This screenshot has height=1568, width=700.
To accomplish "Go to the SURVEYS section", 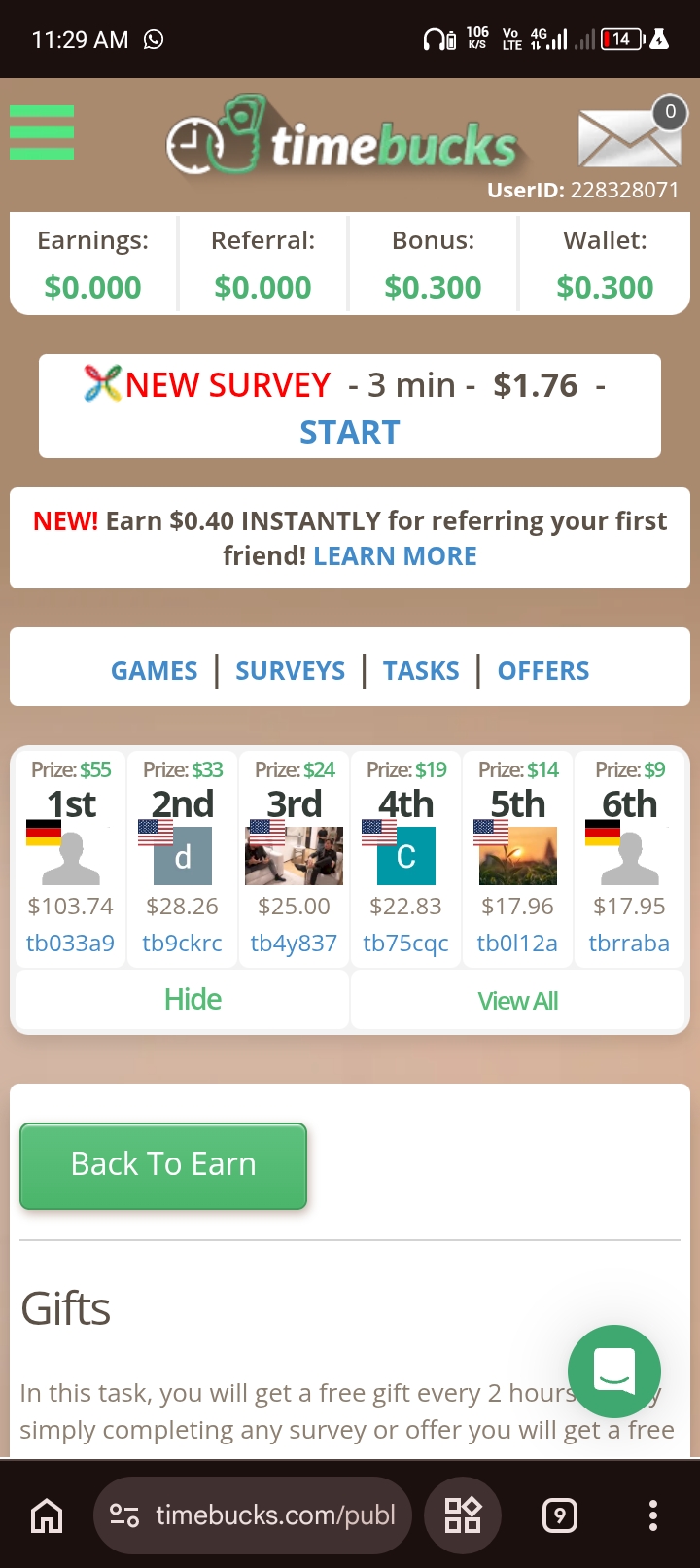I will coord(290,671).
